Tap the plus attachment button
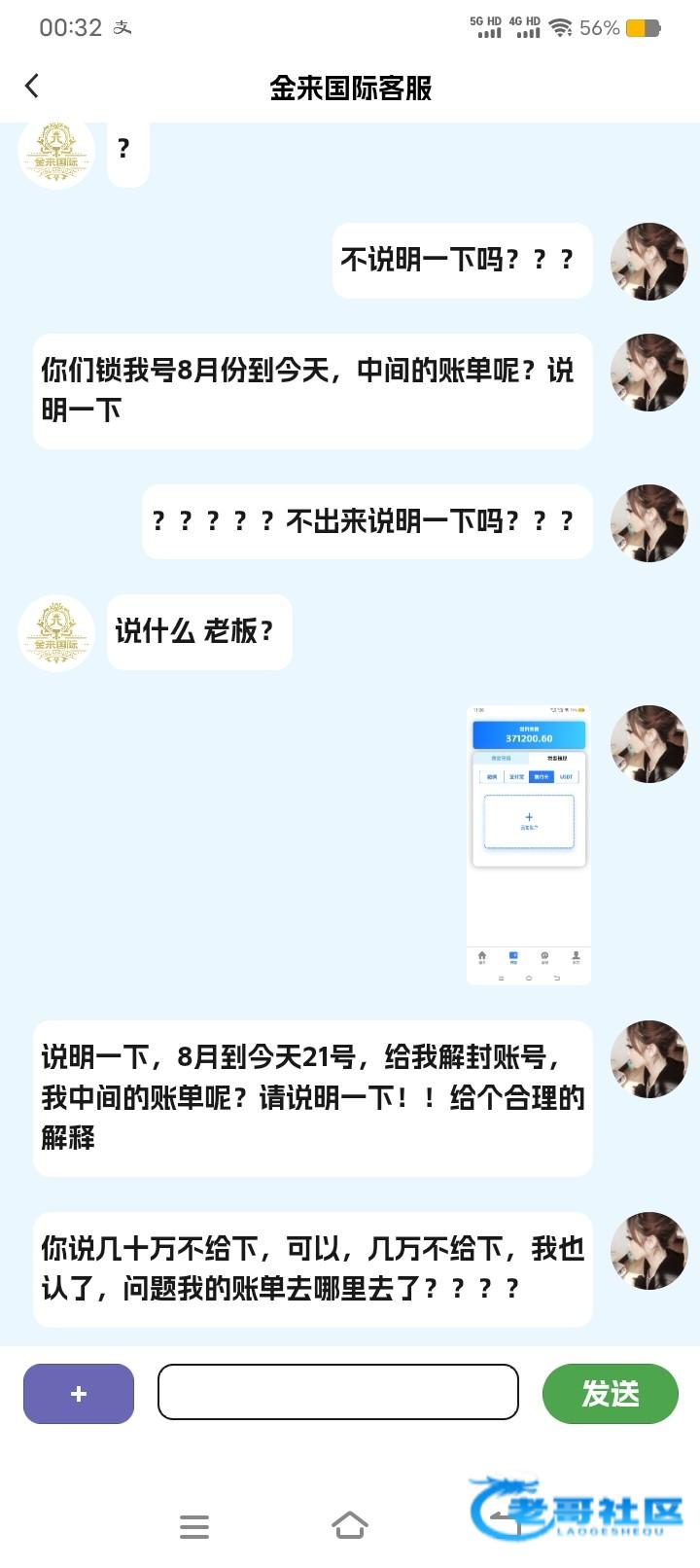Image resolution: width=700 pixels, height=1568 pixels. point(79,1394)
